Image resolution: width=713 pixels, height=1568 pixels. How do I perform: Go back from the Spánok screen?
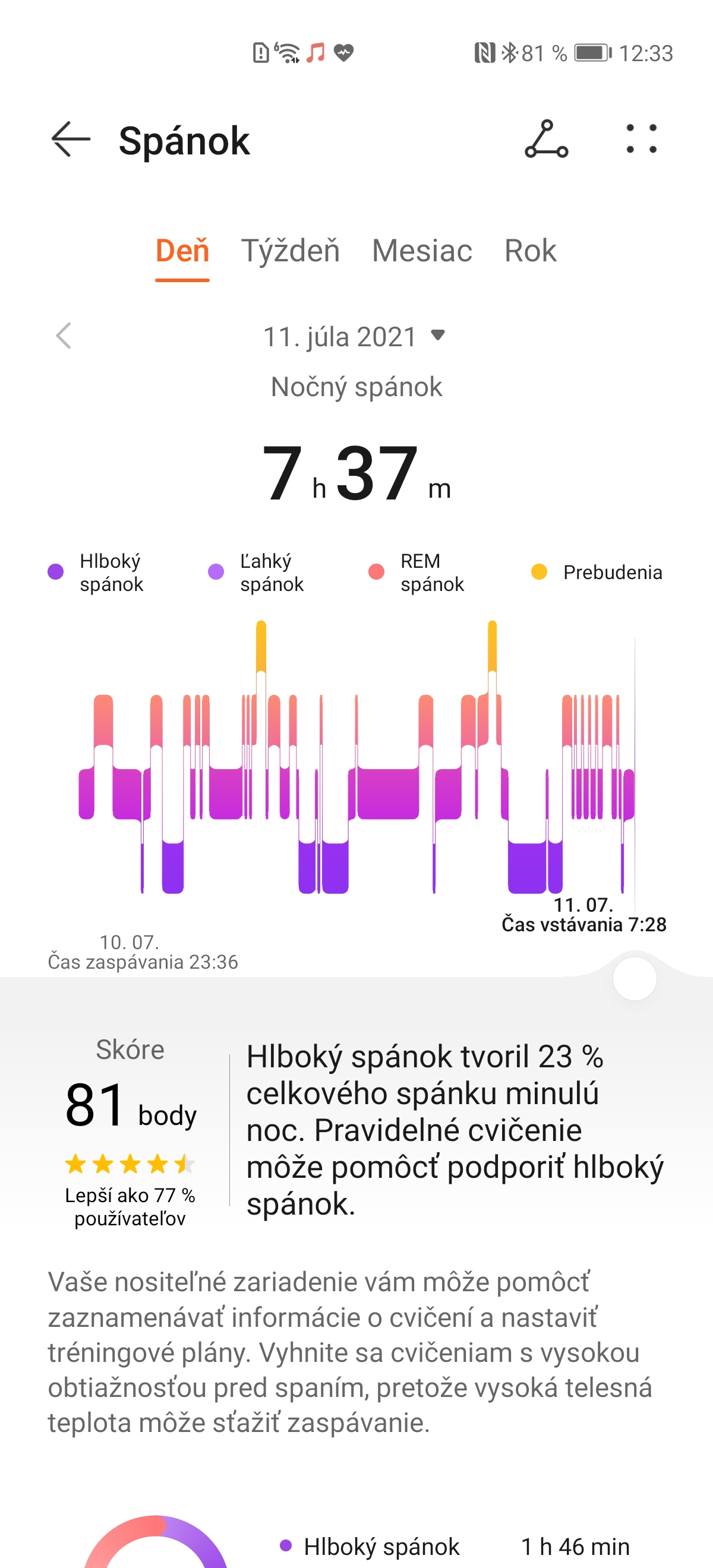point(71,140)
